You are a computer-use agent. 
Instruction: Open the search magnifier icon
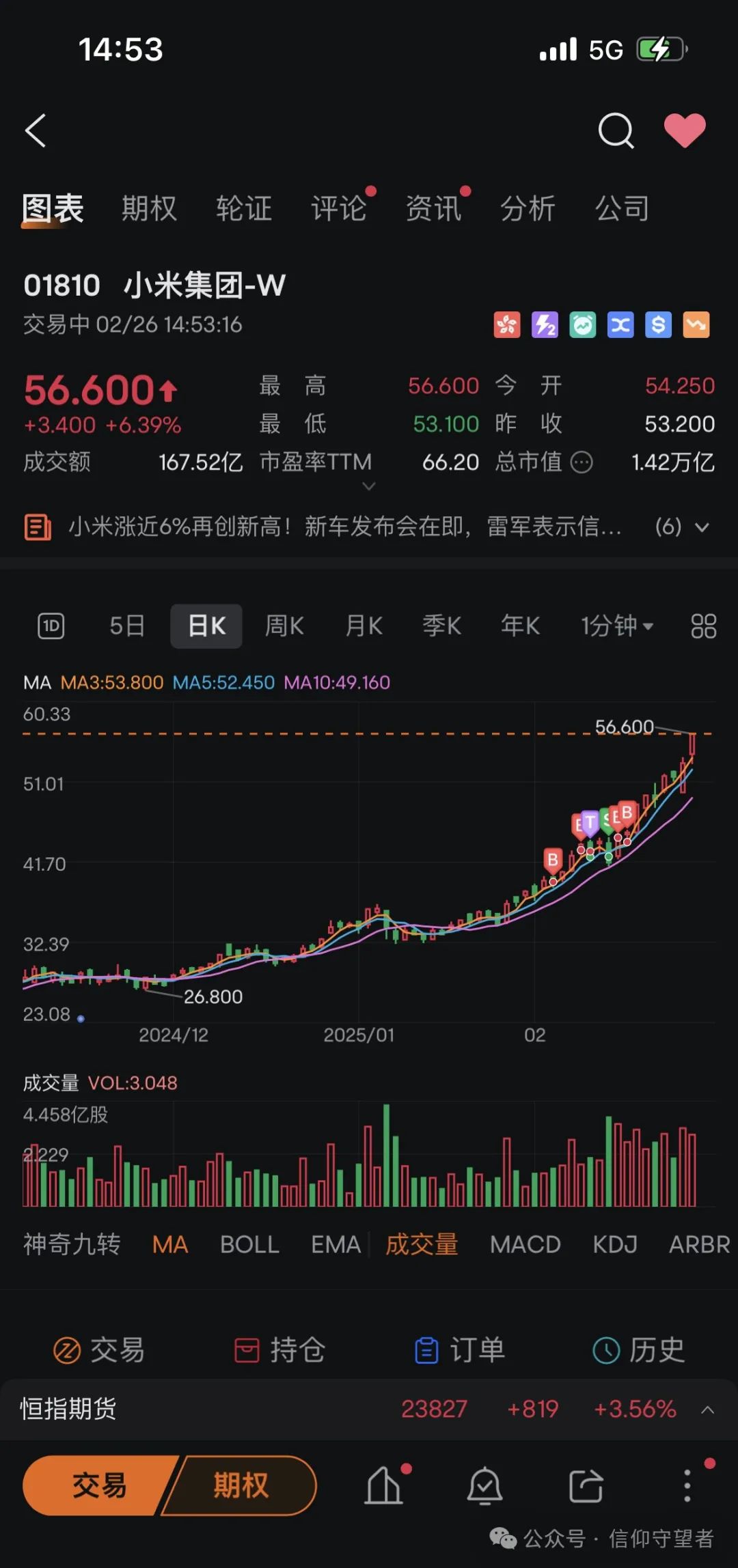(616, 130)
